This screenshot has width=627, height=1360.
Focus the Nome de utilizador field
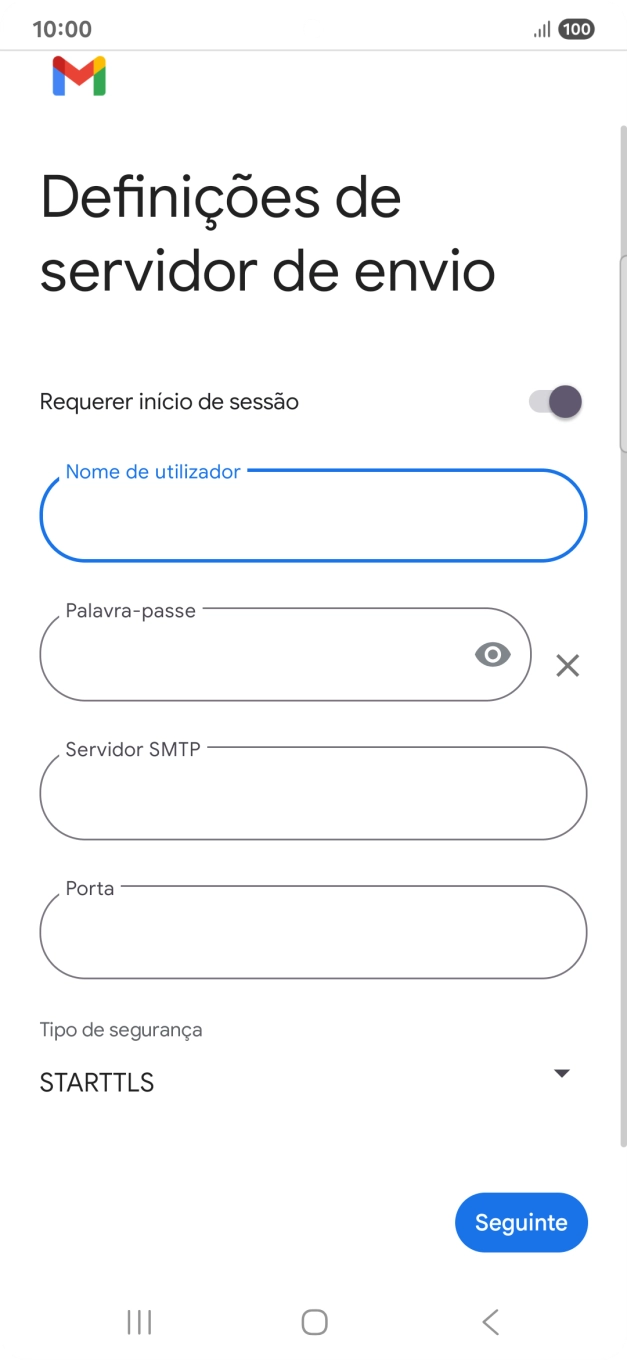[312, 516]
